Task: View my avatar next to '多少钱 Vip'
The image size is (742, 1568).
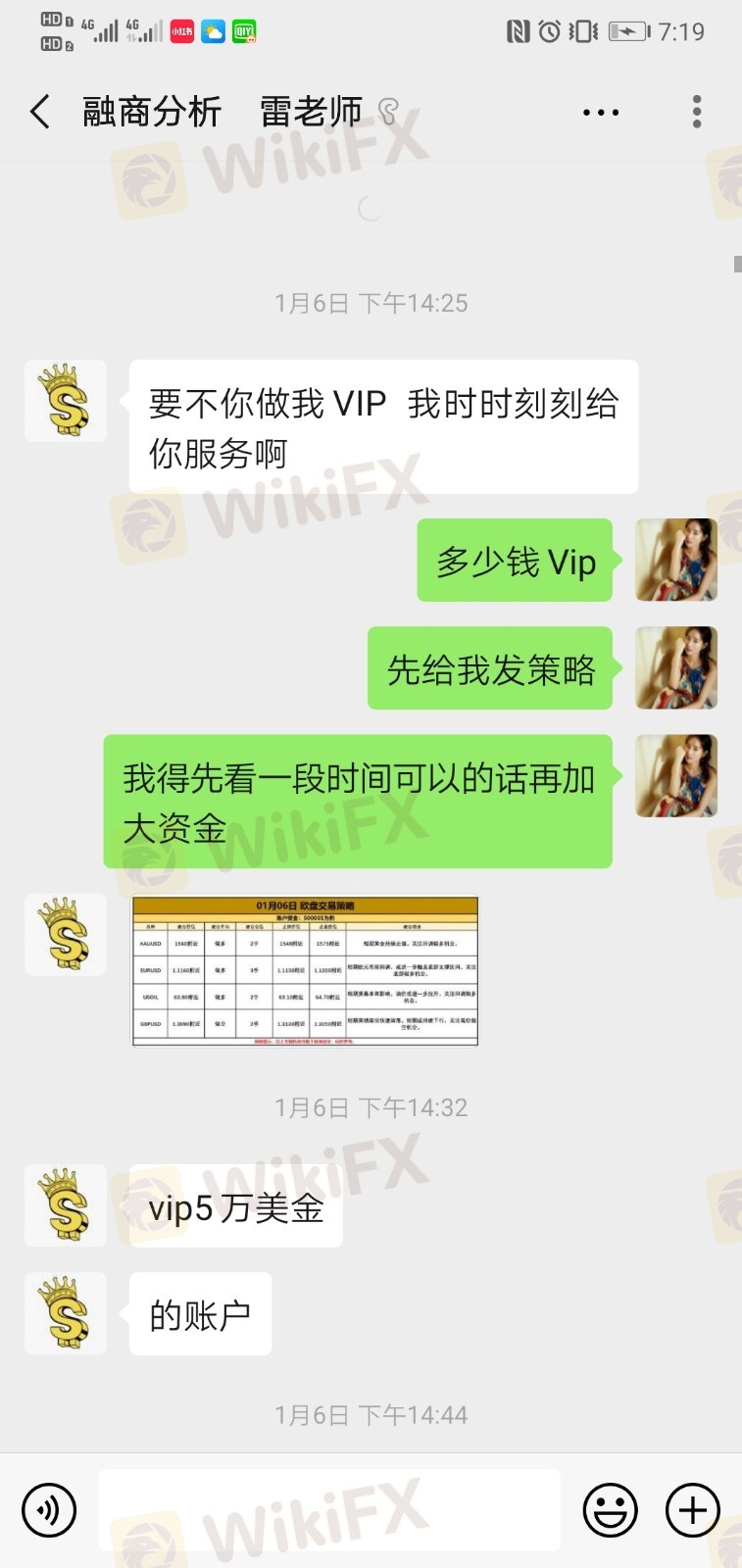Action: coord(676,560)
